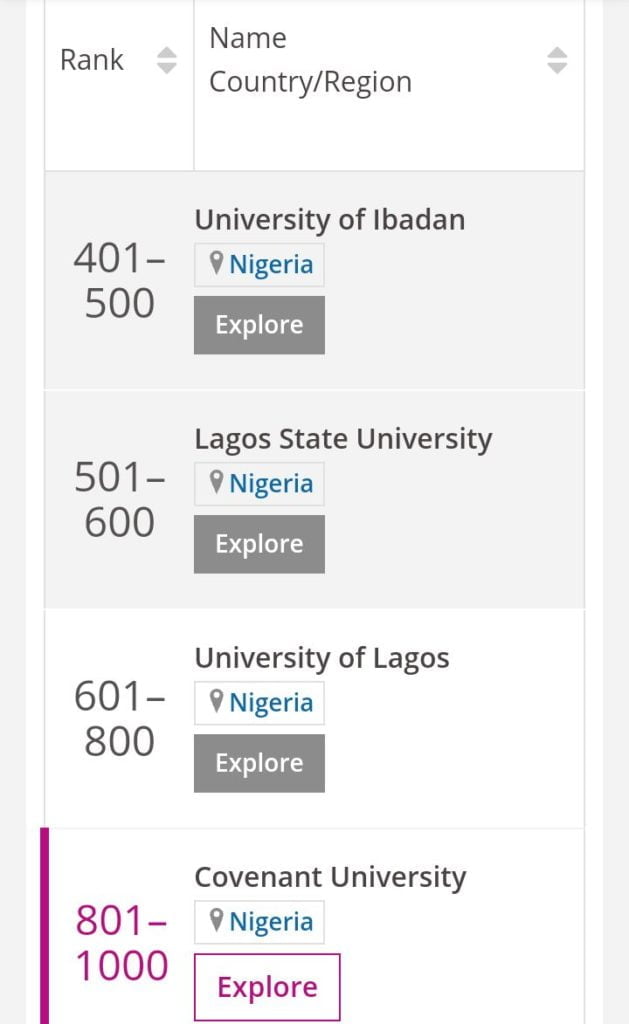Viewport: 629px width, 1024px height.
Task: Open University of Ibadan name link
Action: coord(330,220)
